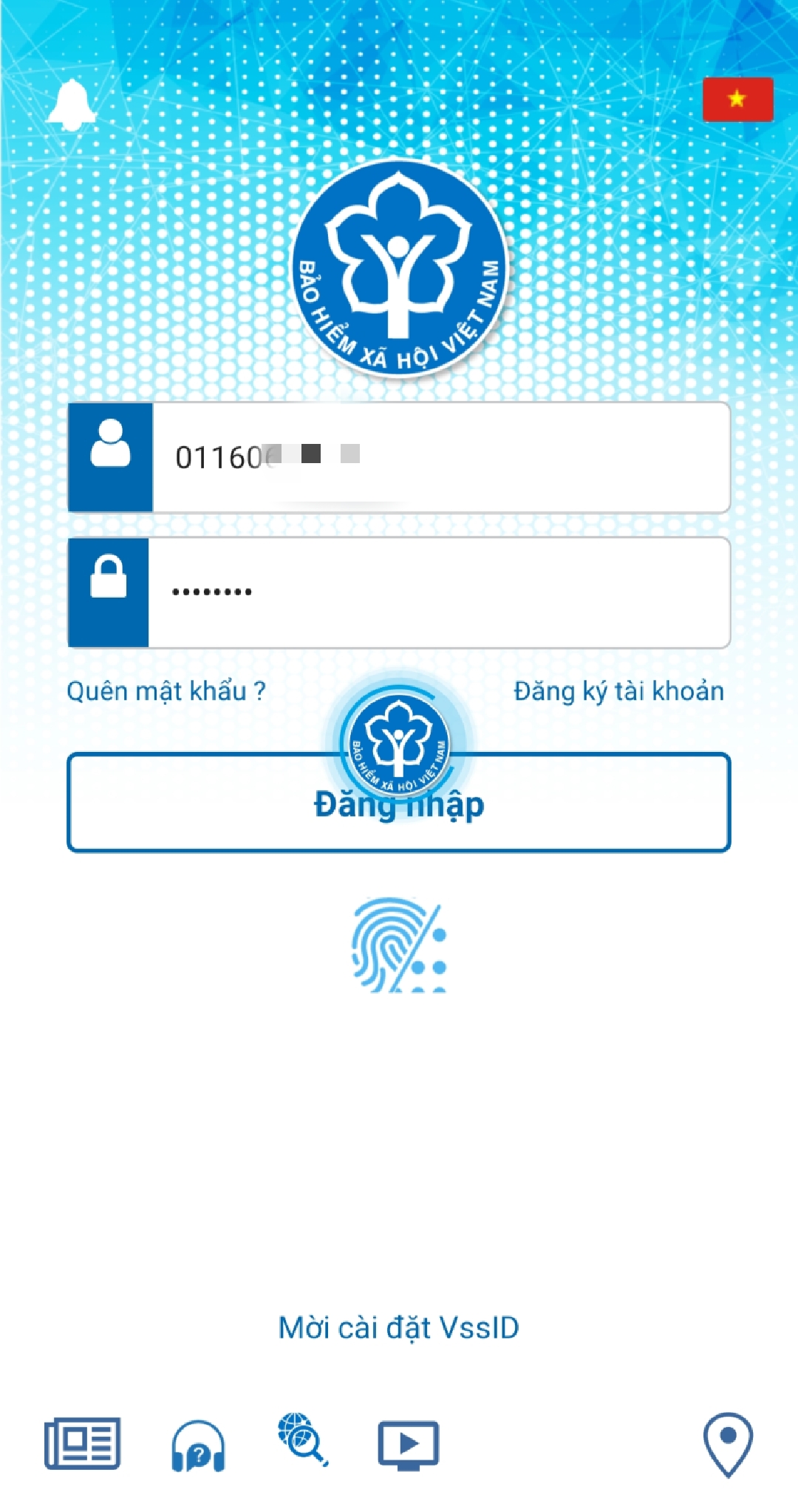Screen dimensions: 798x1512
Task: Open the globe lookup search icon
Action: click(x=303, y=1439)
